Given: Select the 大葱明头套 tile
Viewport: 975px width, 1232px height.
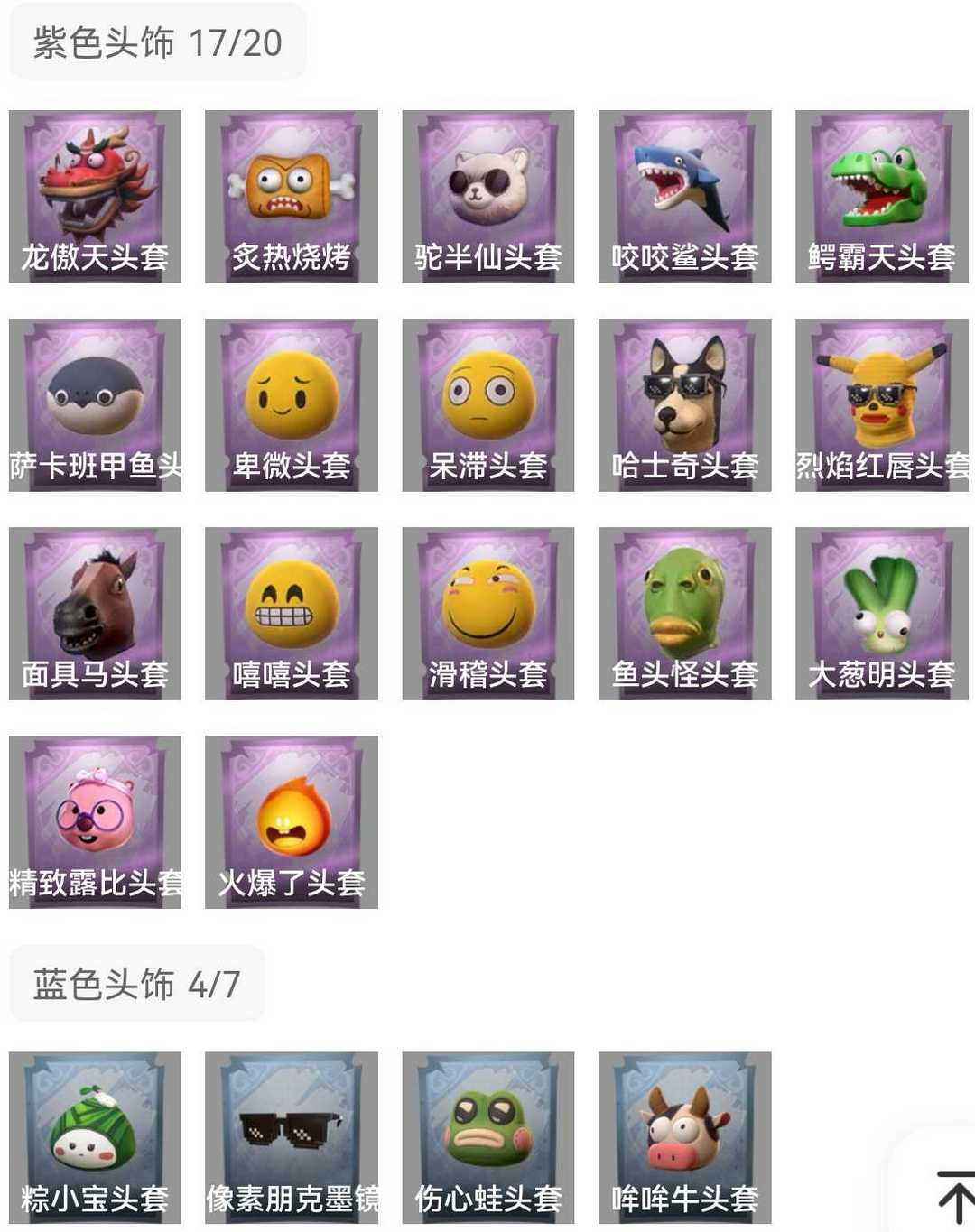Looking at the screenshot, I should pyautogui.click(x=881, y=613).
